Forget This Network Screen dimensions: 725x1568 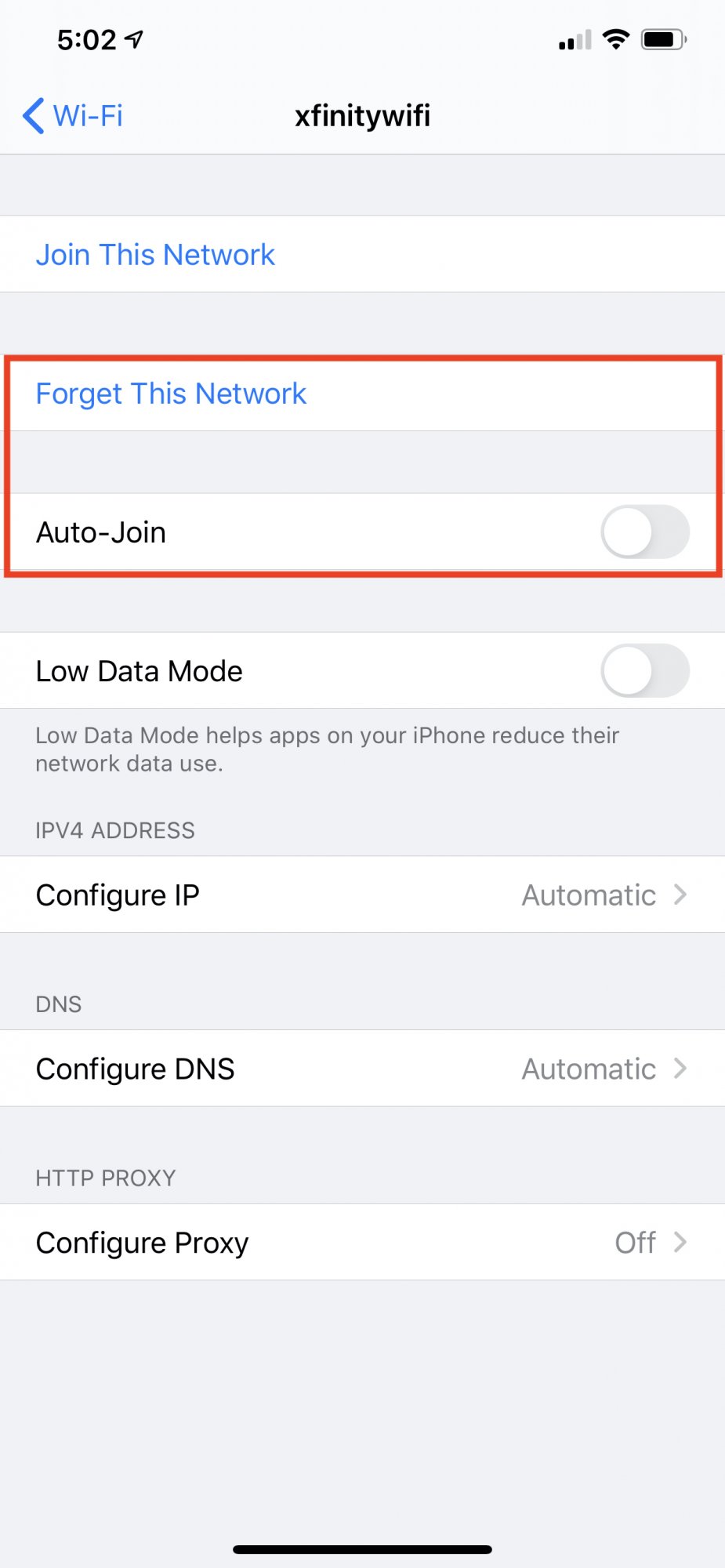(x=171, y=394)
